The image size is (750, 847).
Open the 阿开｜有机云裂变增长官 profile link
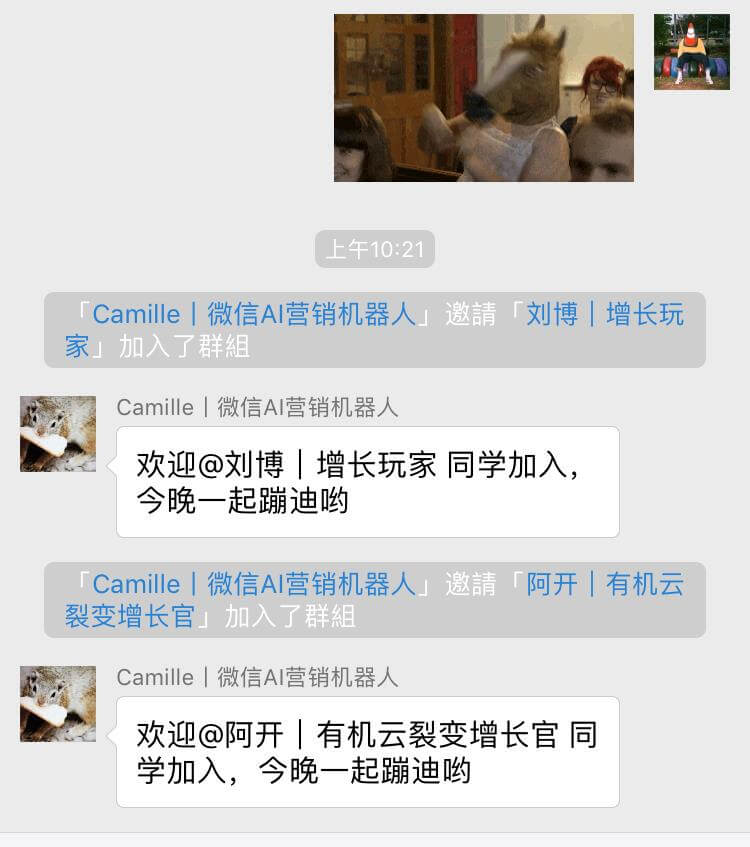604,585
